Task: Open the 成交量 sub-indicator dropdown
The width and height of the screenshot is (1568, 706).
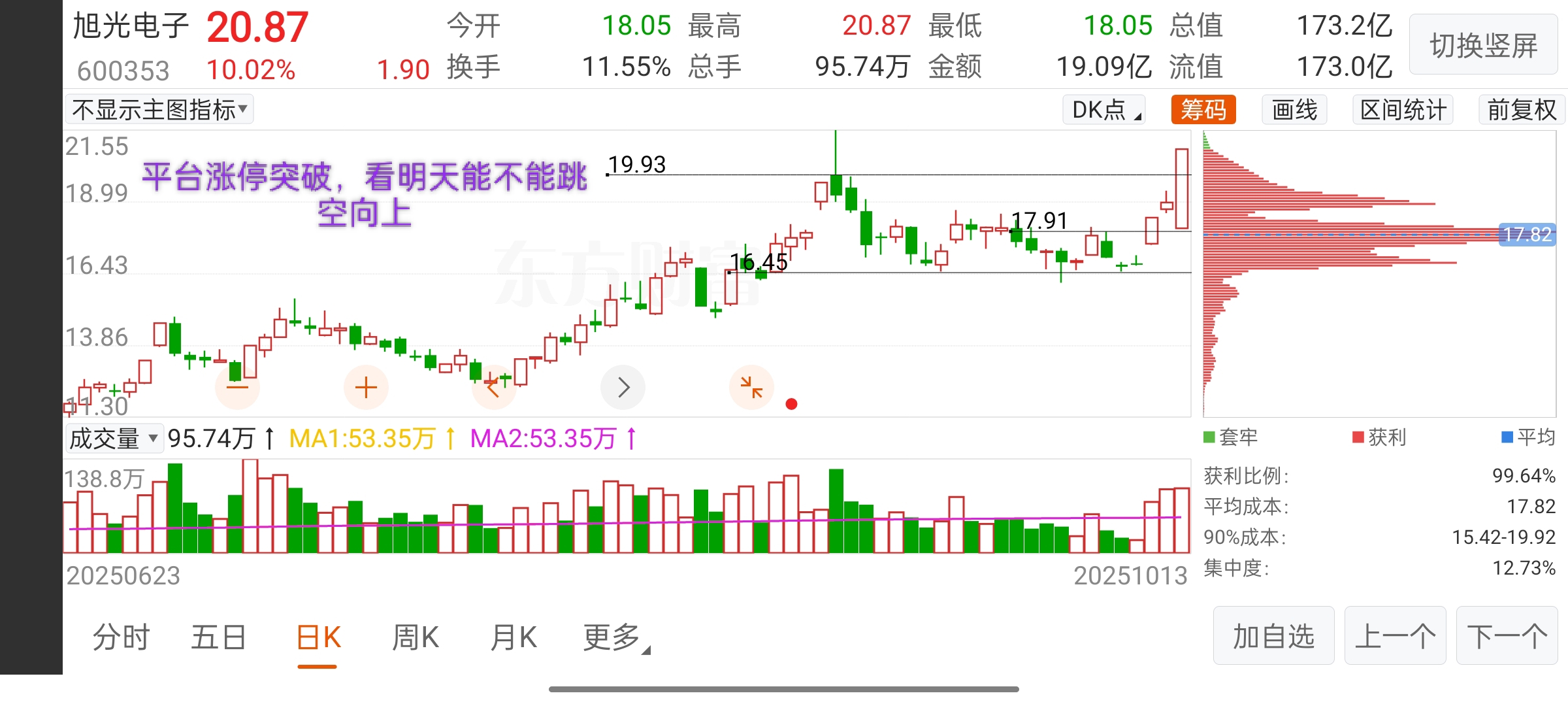Action: (114, 438)
